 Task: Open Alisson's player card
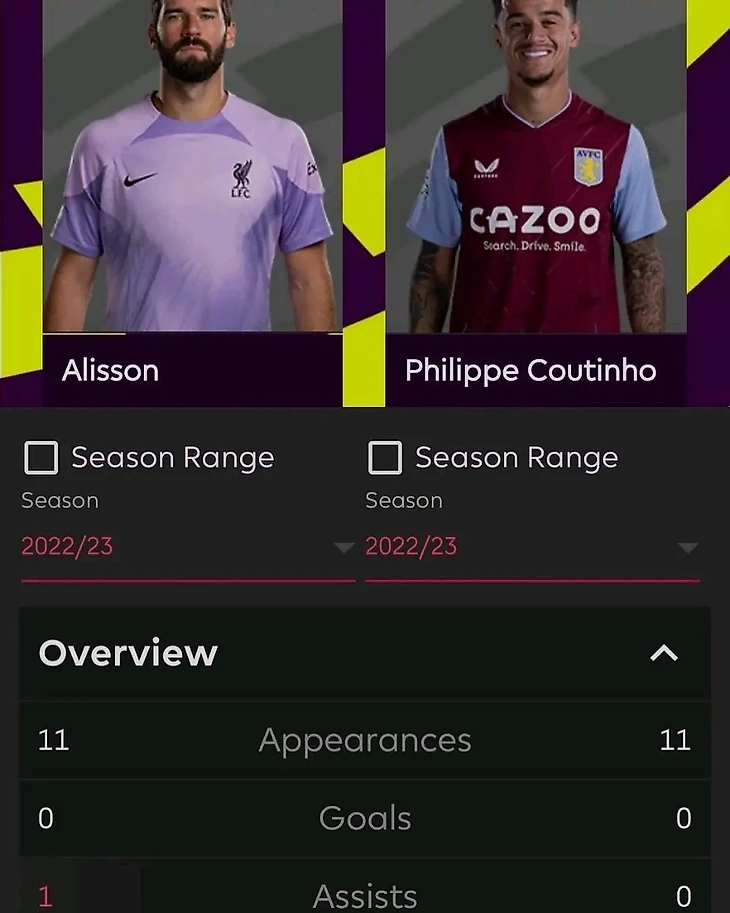[x=192, y=200]
